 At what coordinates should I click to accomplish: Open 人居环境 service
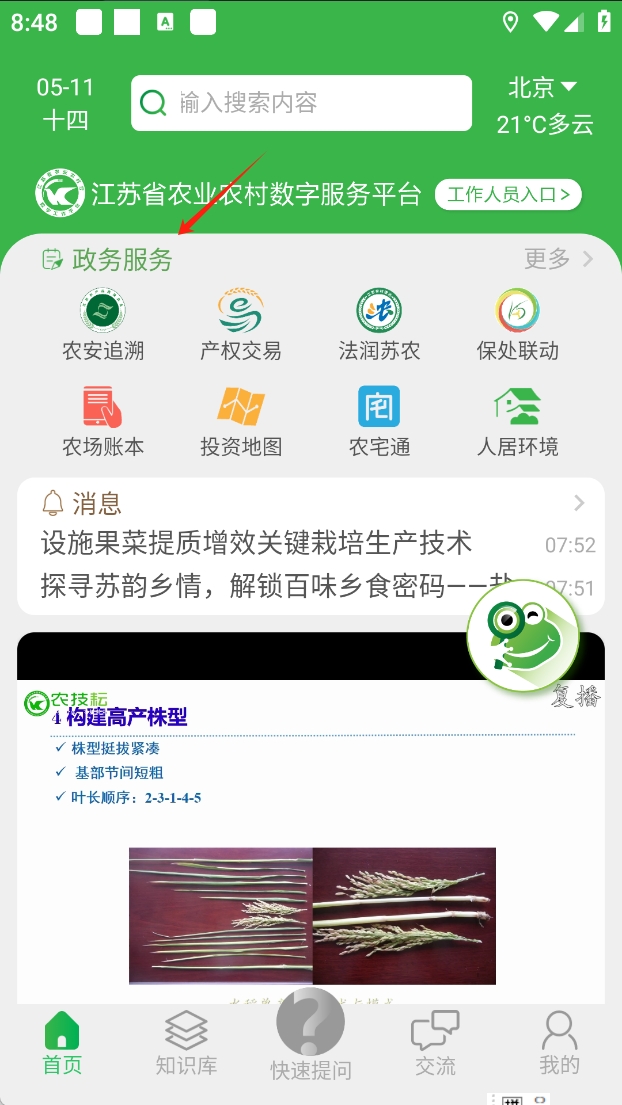517,421
